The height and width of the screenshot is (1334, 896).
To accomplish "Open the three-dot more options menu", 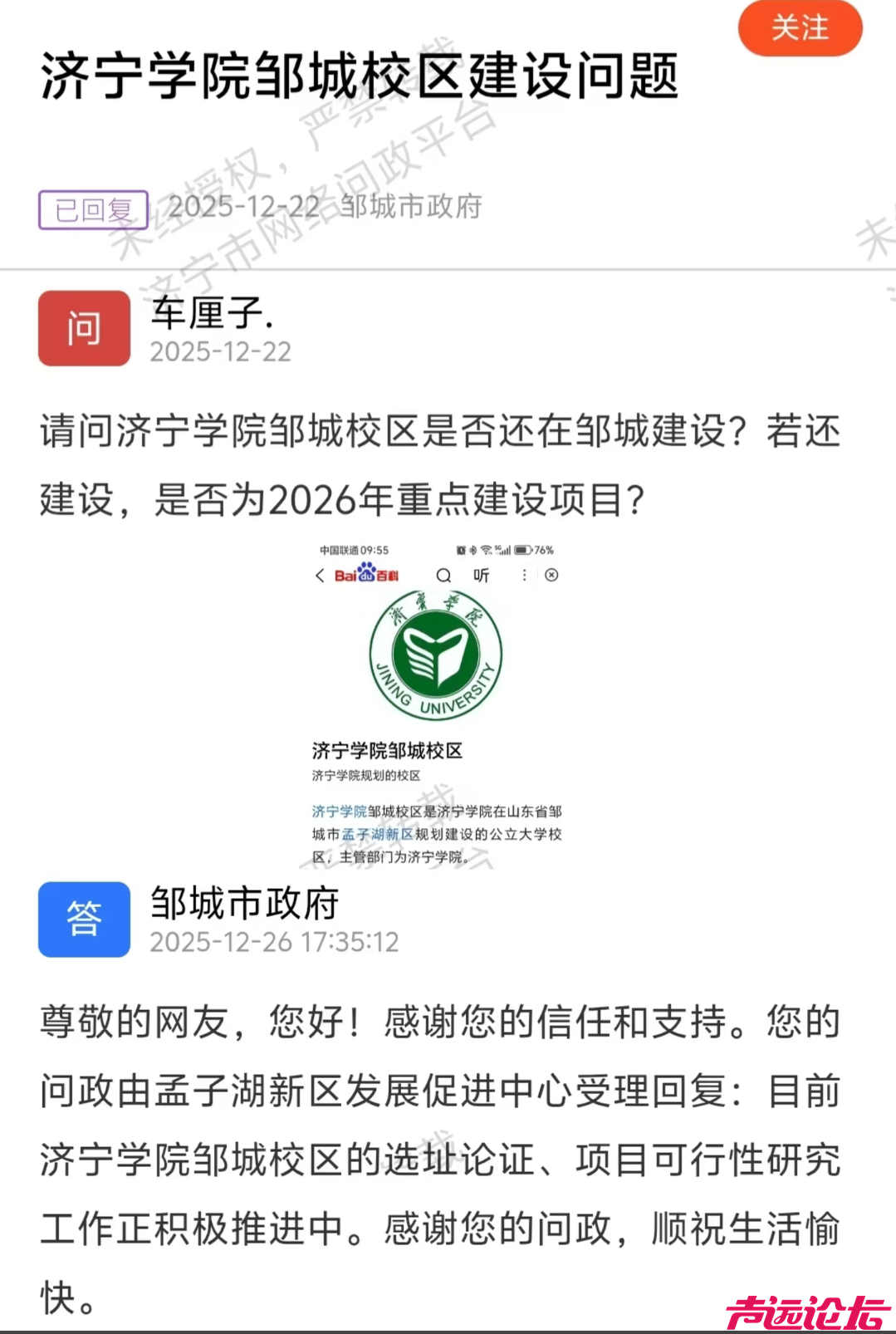I will click(x=525, y=575).
